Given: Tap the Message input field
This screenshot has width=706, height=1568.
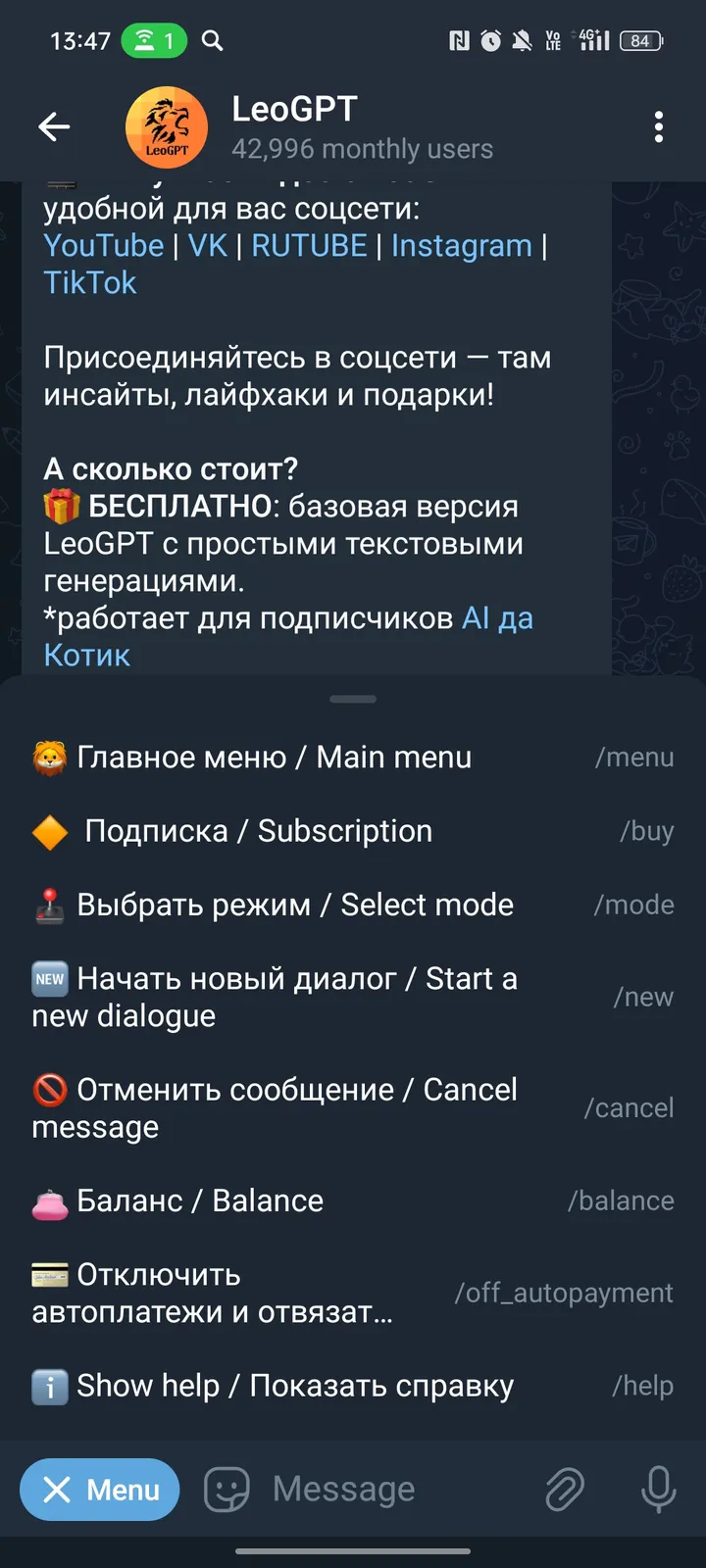Looking at the screenshot, I should pos(343,1489).
